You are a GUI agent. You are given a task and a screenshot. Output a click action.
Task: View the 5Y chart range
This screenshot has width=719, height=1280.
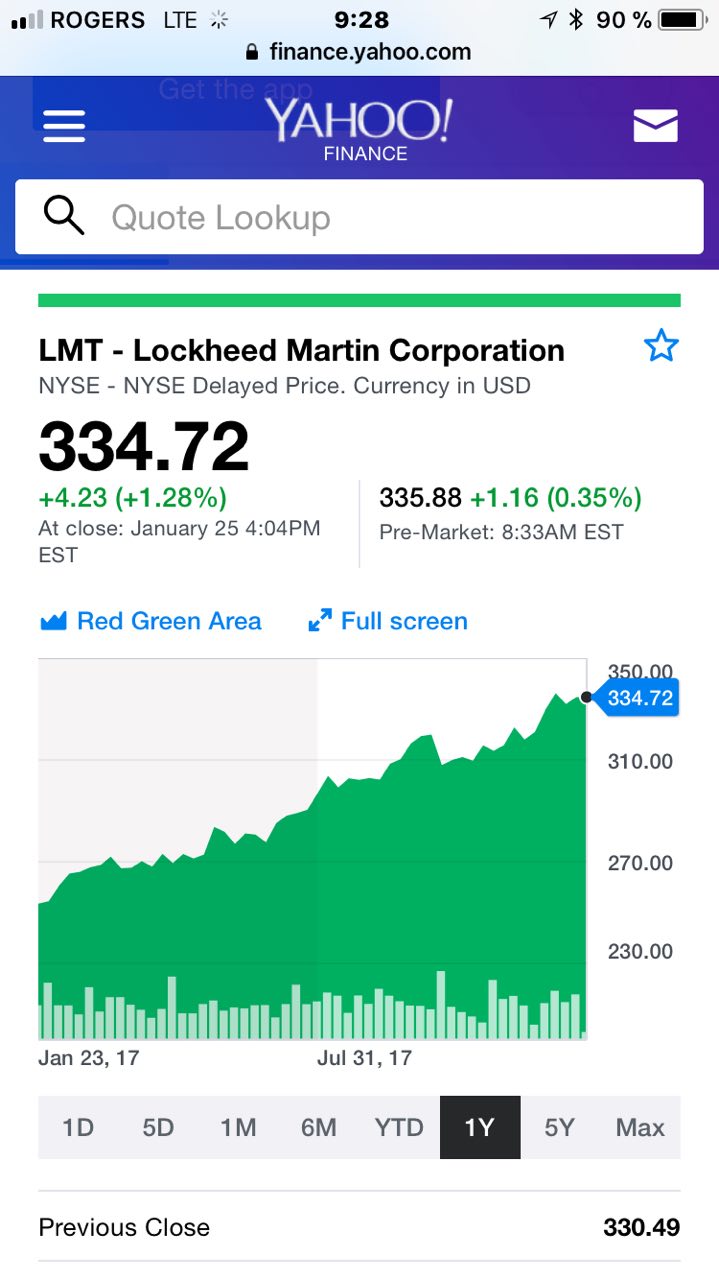tap(560, 1128)
